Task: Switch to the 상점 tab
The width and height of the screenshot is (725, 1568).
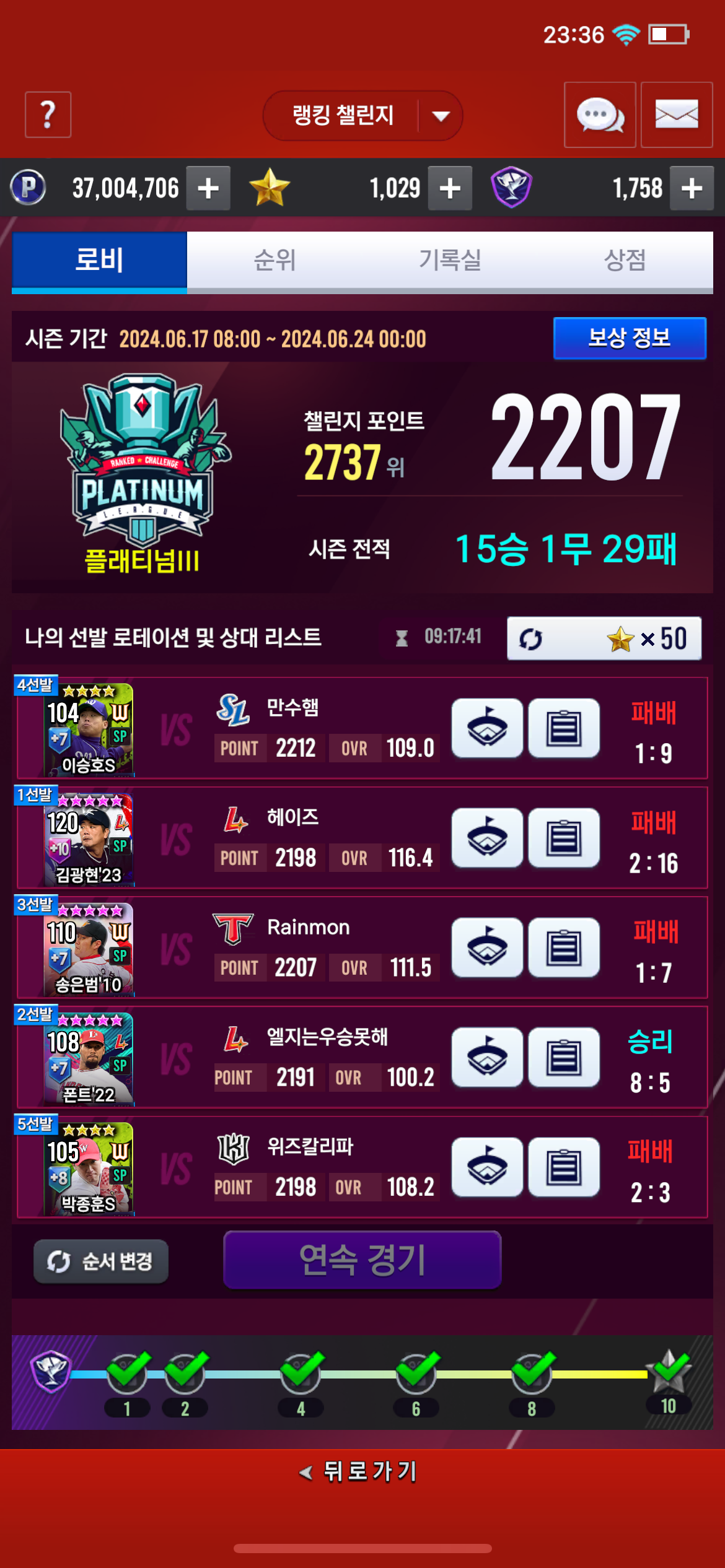Action: coord(625,260)
